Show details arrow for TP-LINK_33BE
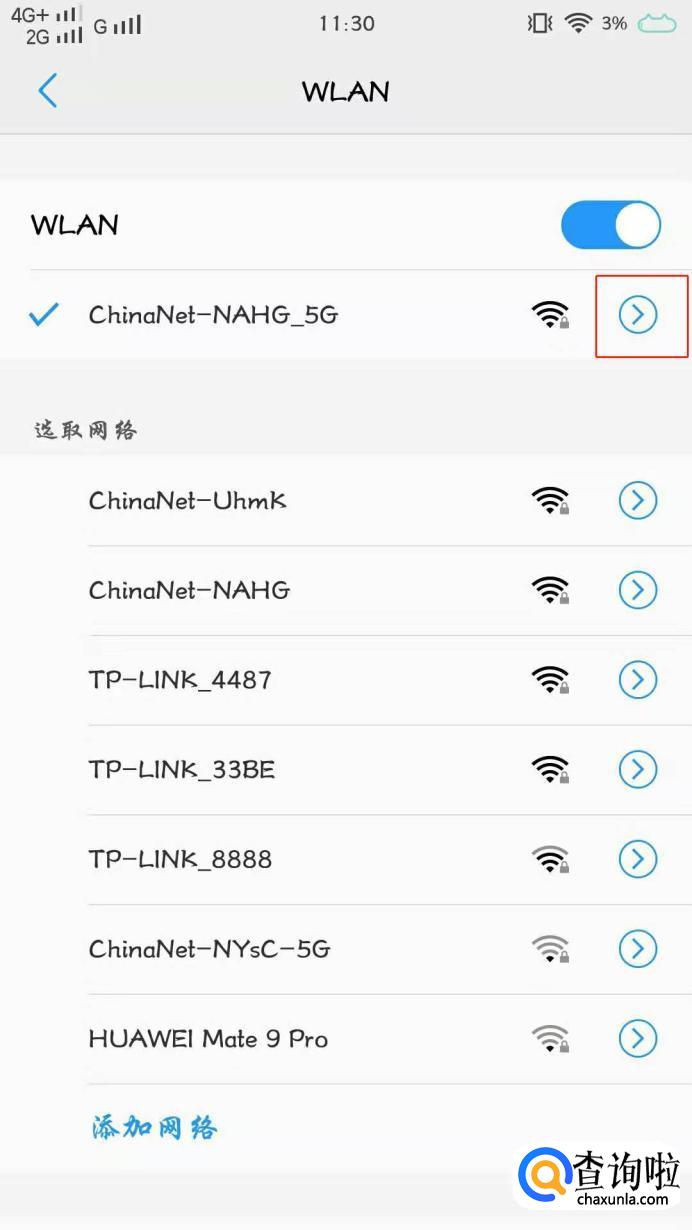Image resolution: width=692 pixels, height=1230 pixels. pyautogui.click(x=638, y=770)
